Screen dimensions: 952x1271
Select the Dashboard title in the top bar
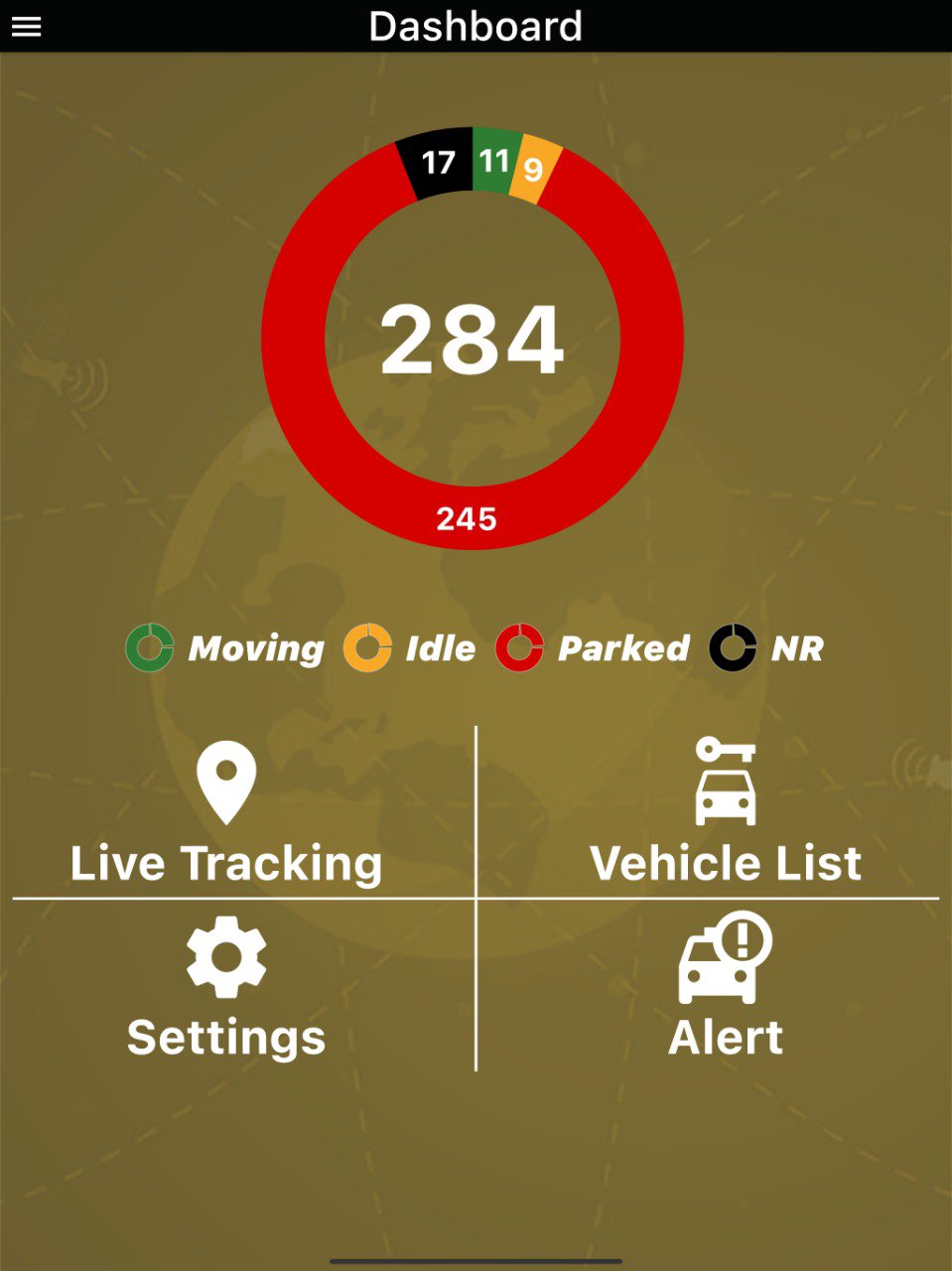(x=476, y=26)
